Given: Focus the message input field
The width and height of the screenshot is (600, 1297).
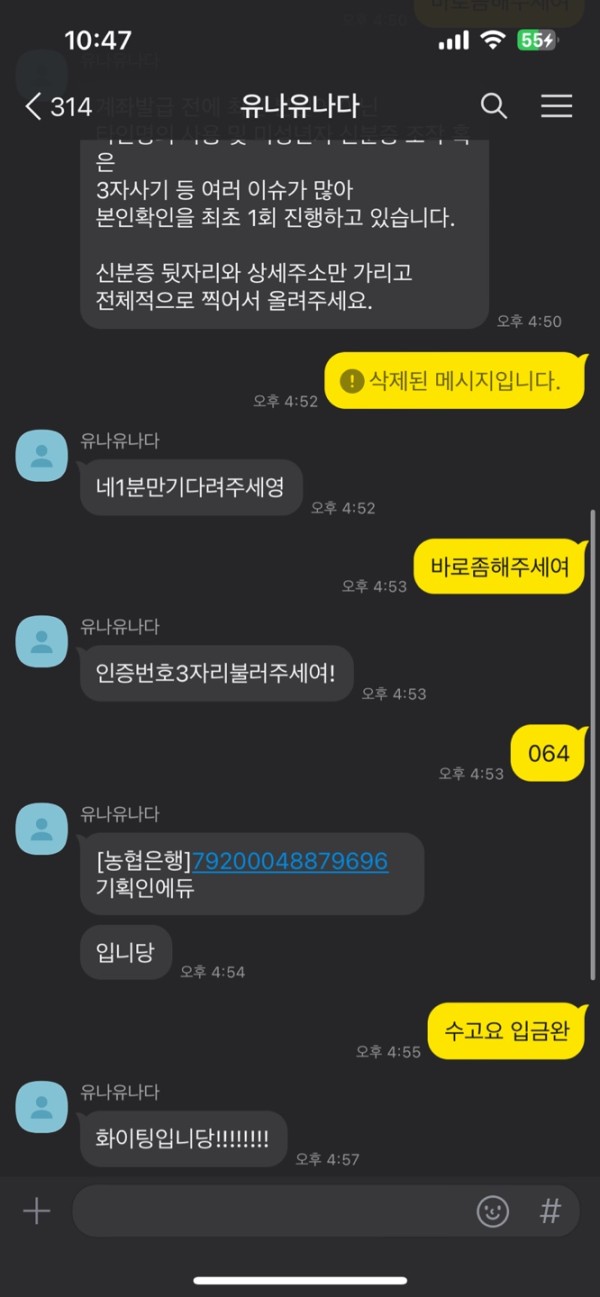Looking at the screenshot, I should (x=270, y=1211).
